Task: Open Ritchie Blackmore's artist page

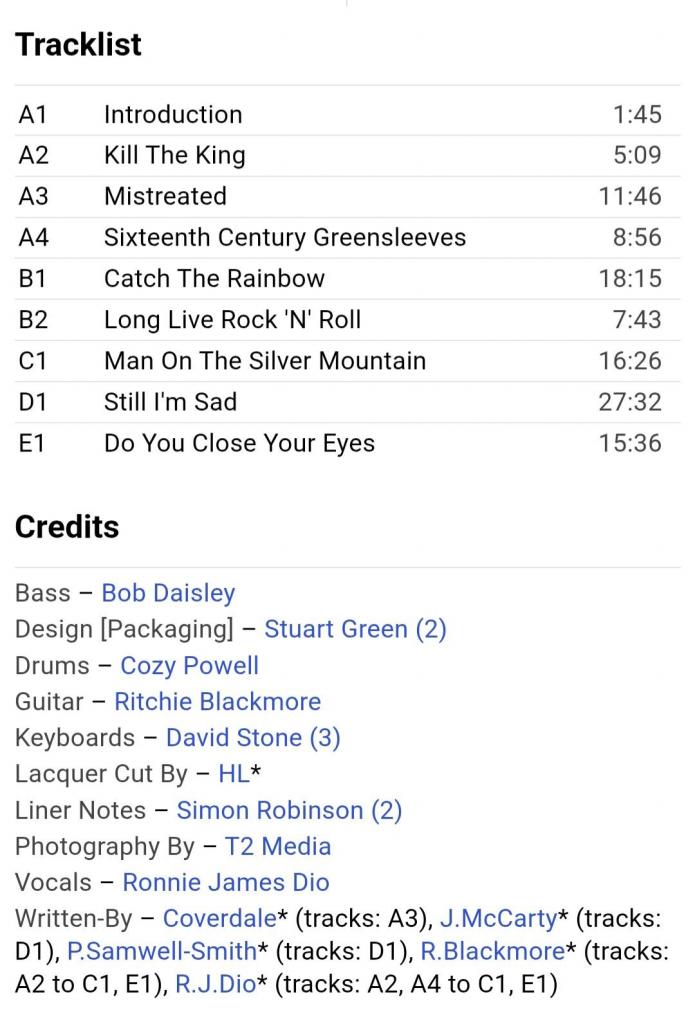Action: (217, 701)
